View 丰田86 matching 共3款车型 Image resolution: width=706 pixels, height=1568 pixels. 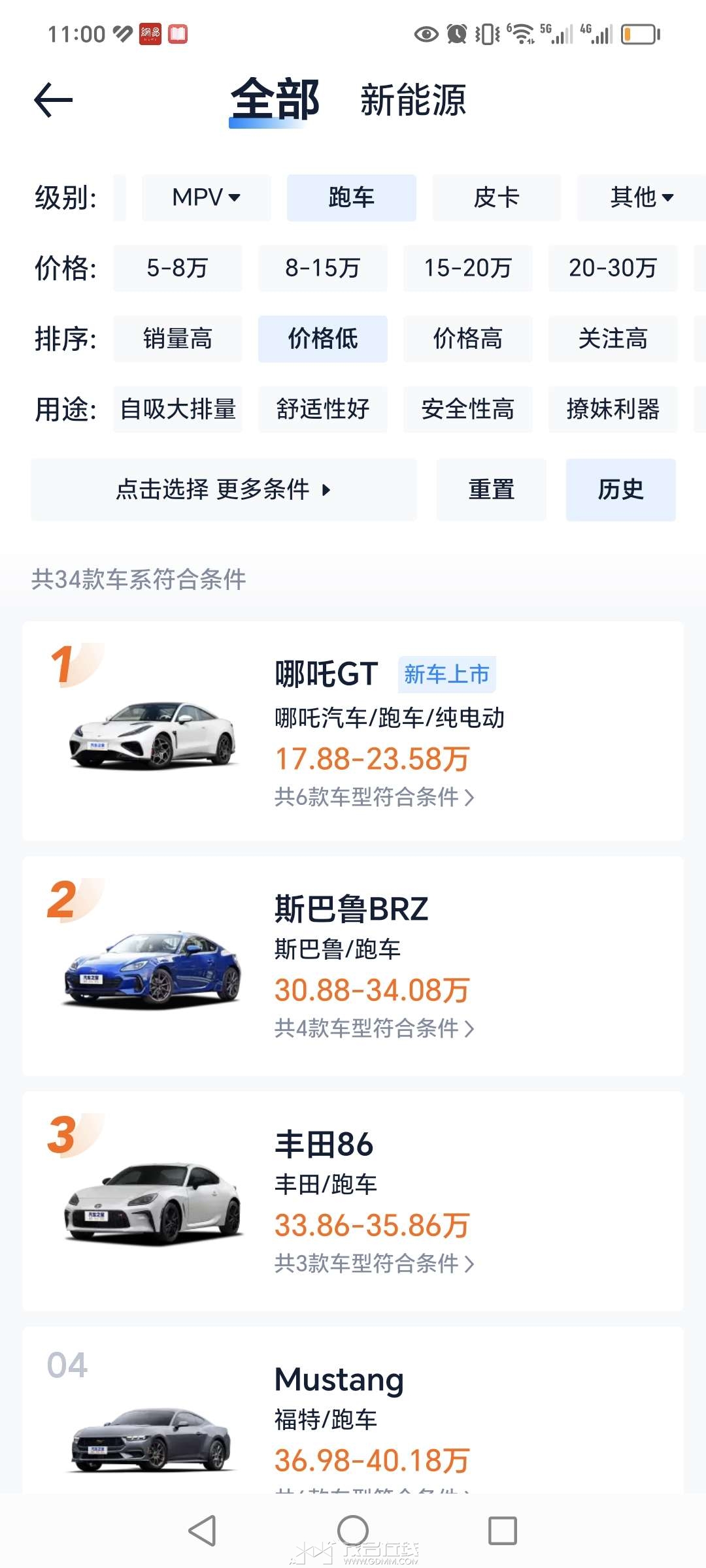coord(374,1264)
